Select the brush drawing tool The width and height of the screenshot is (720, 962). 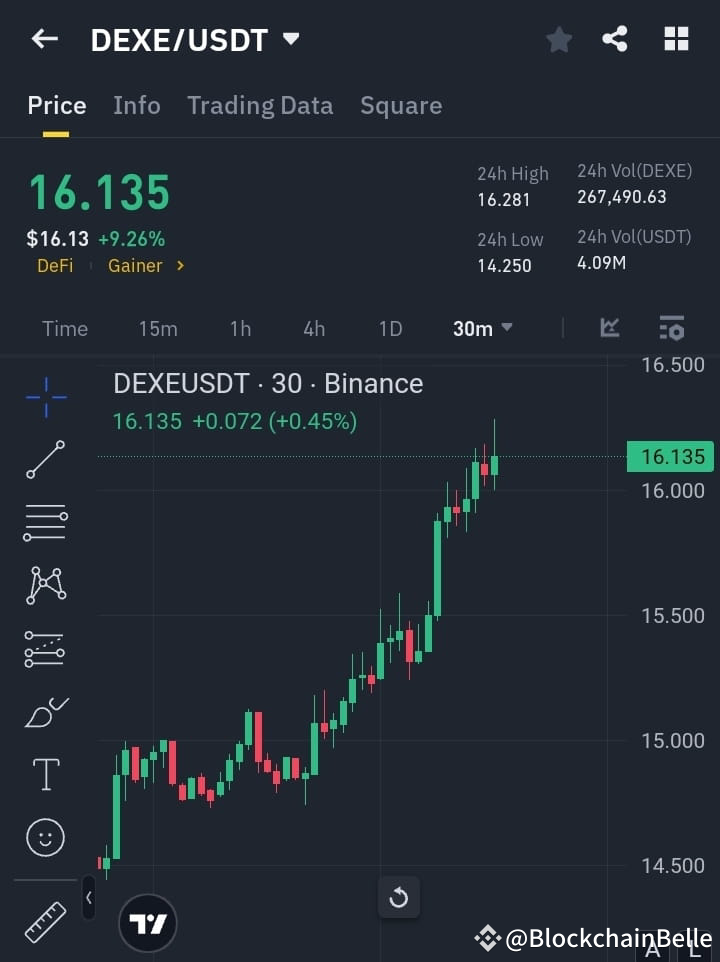click(x=45, y=711)
